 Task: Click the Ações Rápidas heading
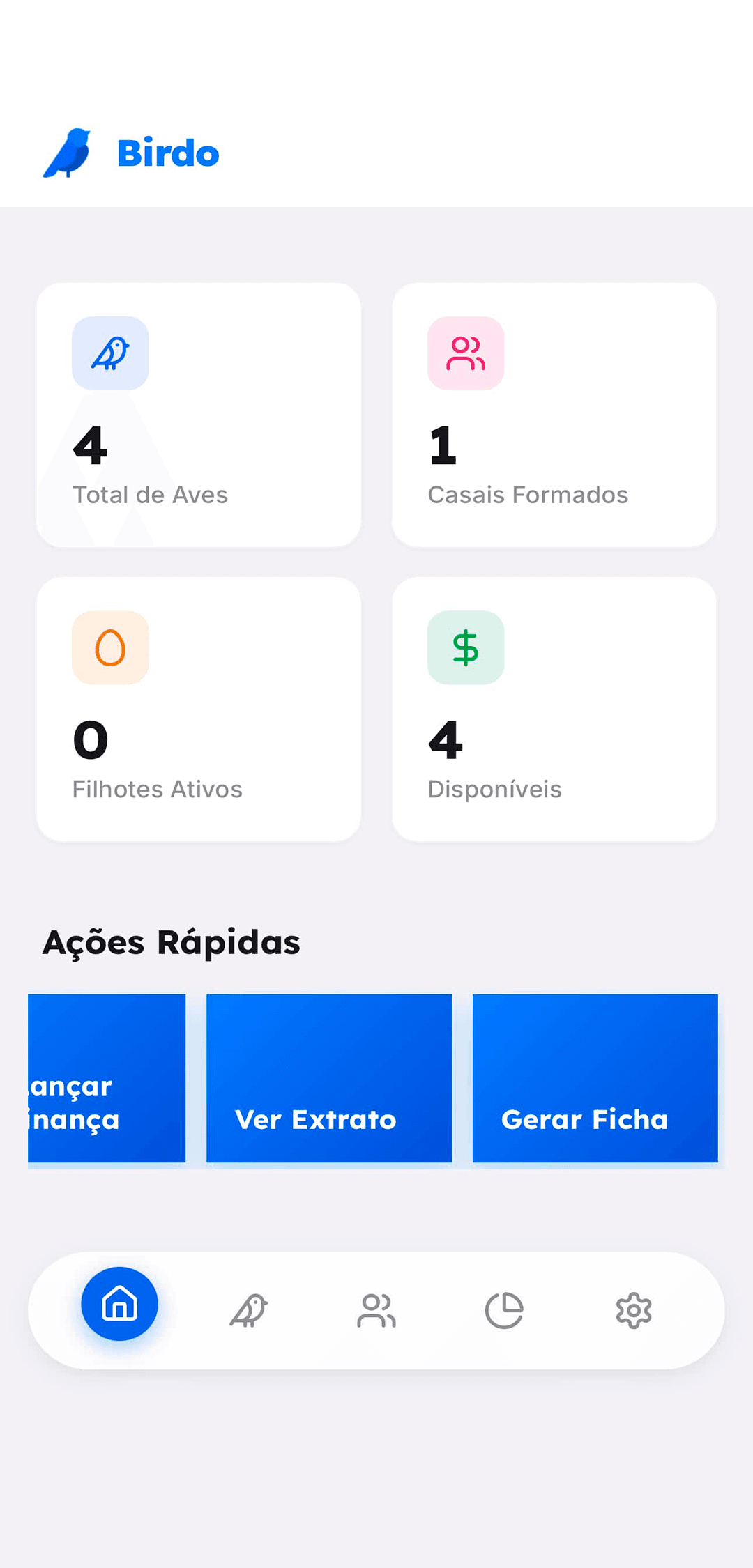tap(172, 942)
